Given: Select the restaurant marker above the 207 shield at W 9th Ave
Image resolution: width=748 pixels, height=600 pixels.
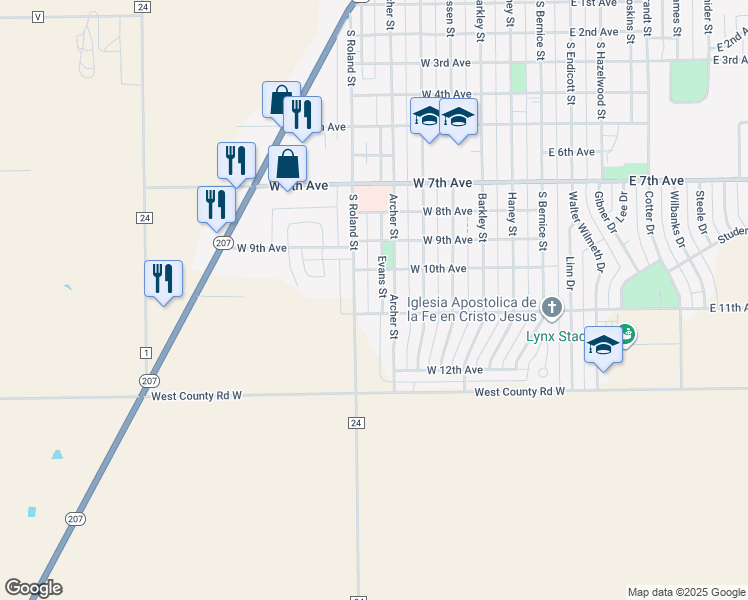Looking at the screenshot, I should point(216,208).
